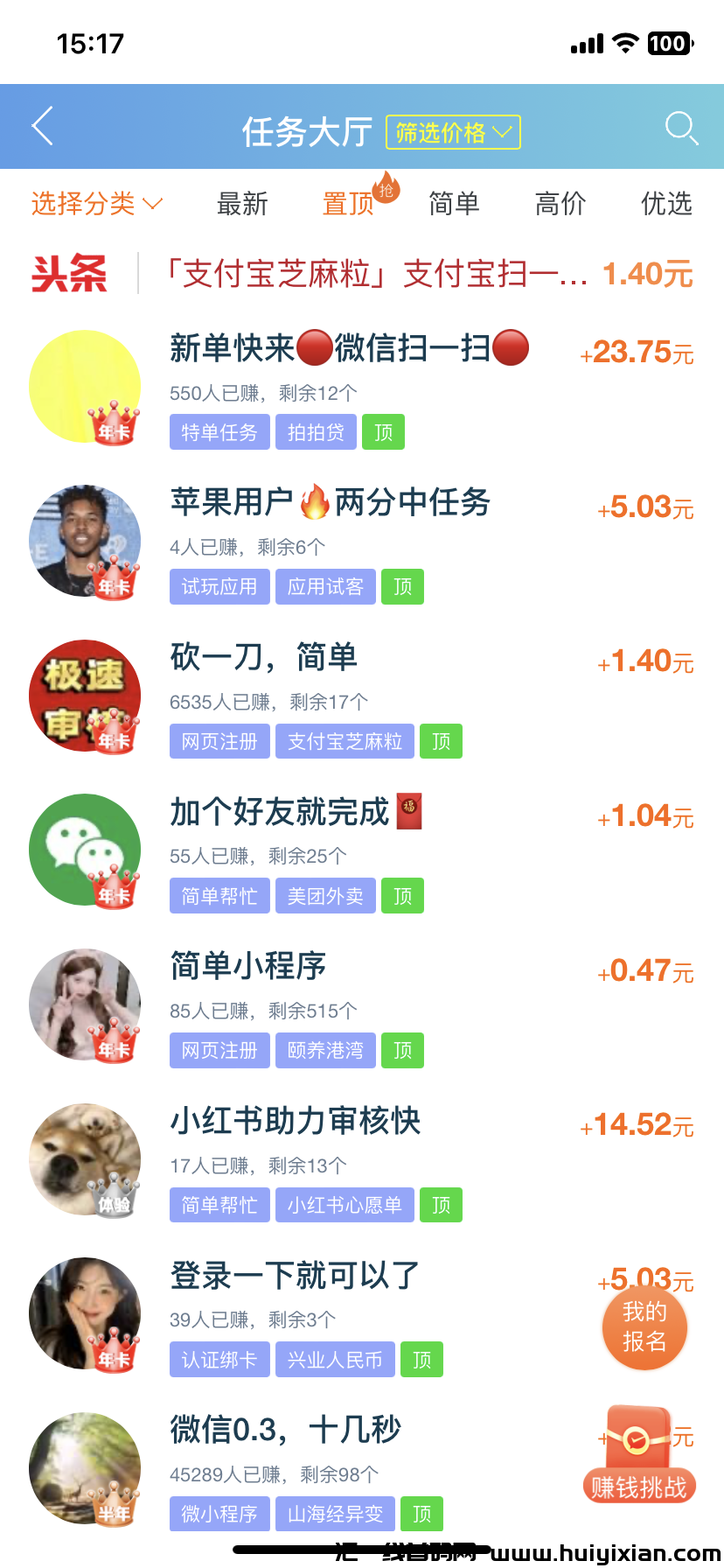Open the 砍一刀，简单 task
The image size is (724, 1568).
[x=264, y=658]
